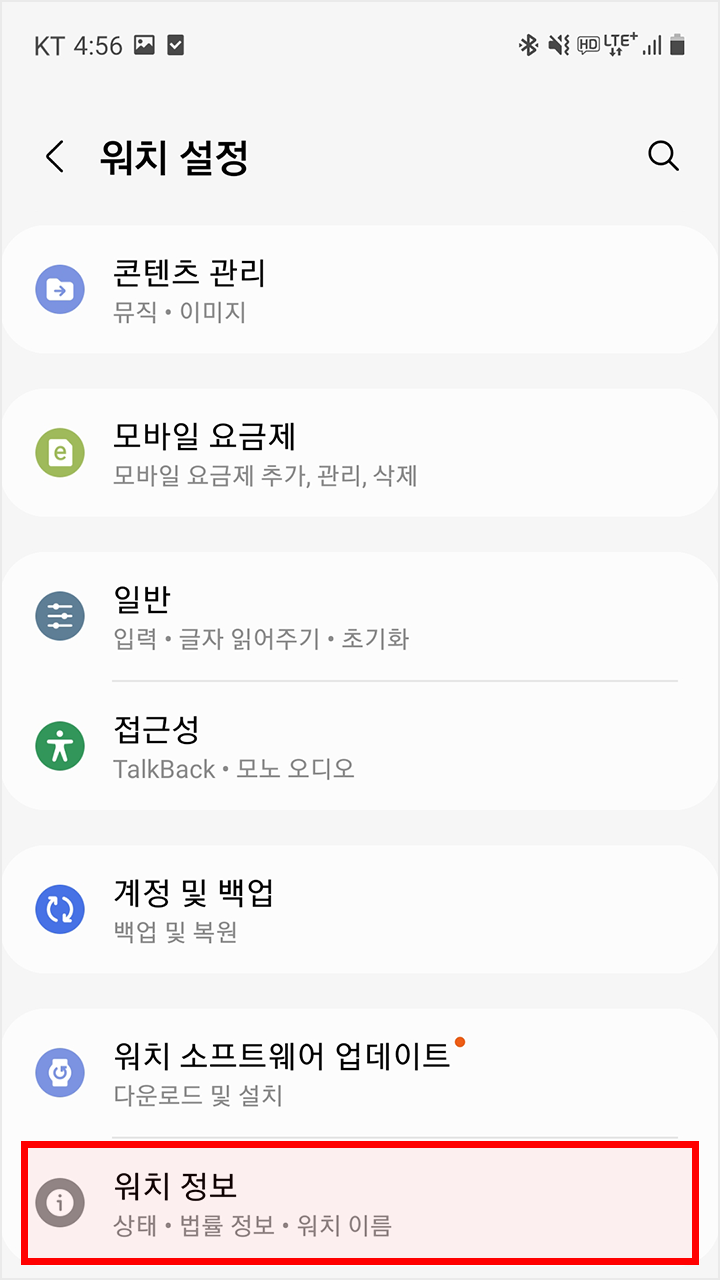720x1280 pixels.
Task: Open the 계정 및 백업 sync icon
Action: click(60, 908)
